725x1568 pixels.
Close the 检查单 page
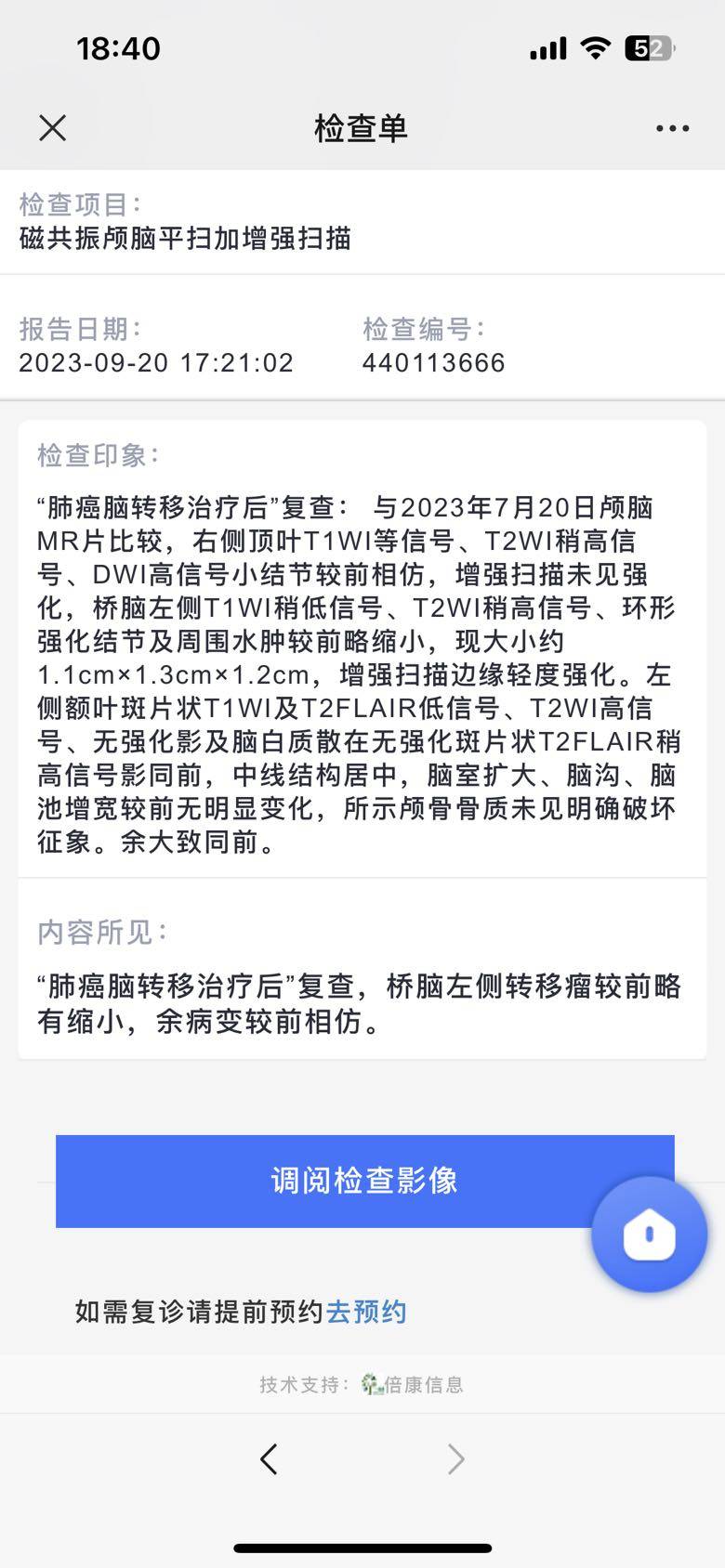point(53,128)
